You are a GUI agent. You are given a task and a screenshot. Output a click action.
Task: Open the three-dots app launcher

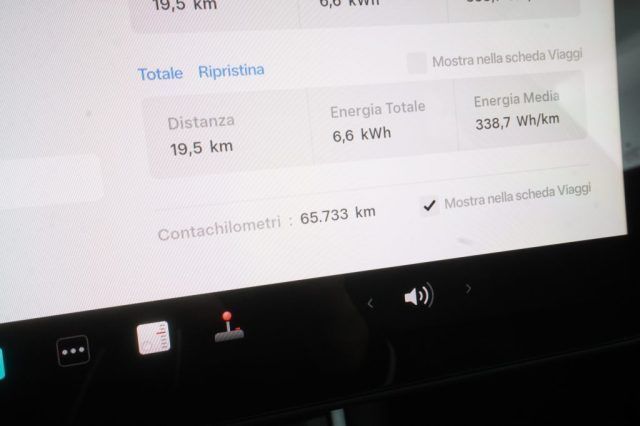coord(73,351)
